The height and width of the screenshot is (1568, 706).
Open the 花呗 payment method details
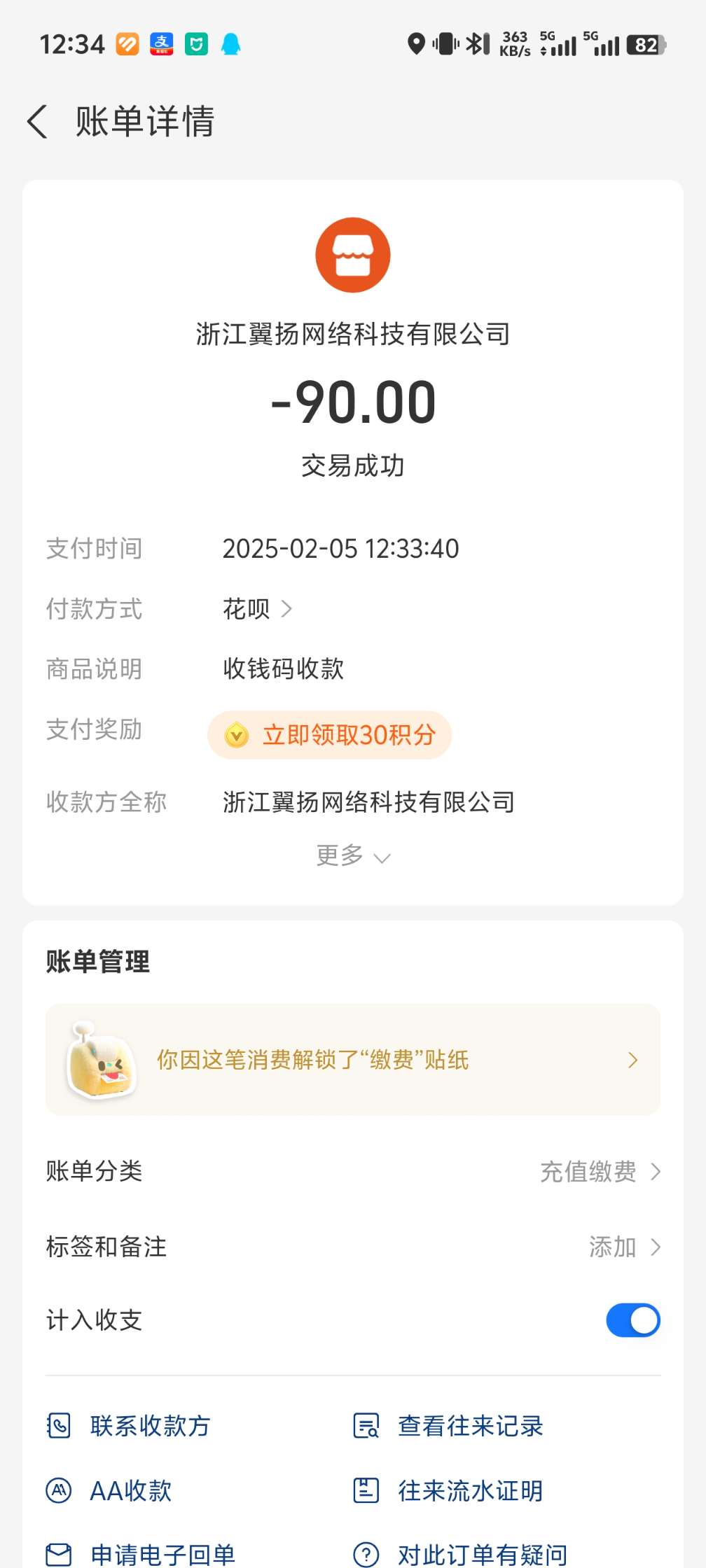[x=257, y=609]
